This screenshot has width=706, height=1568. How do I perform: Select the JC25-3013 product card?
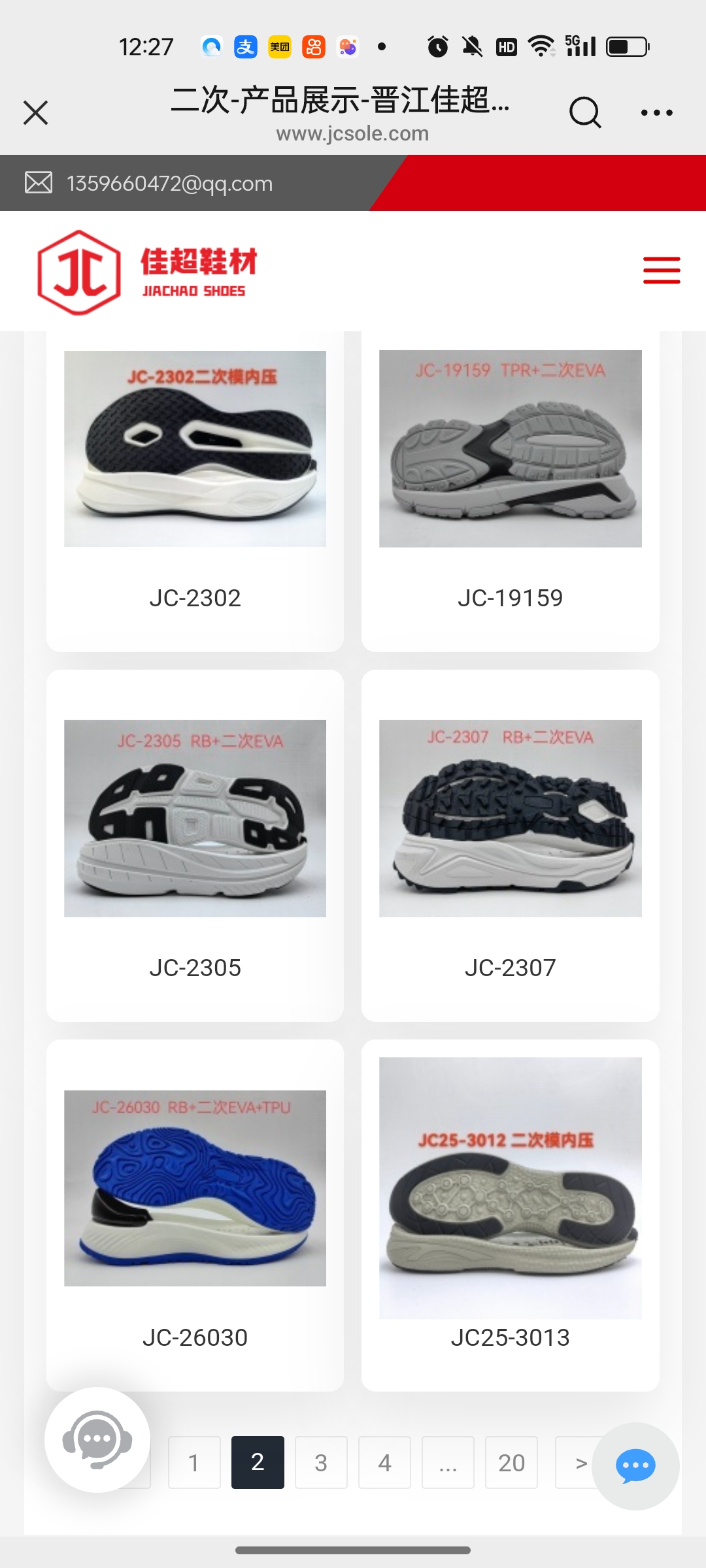(510, 1215)
